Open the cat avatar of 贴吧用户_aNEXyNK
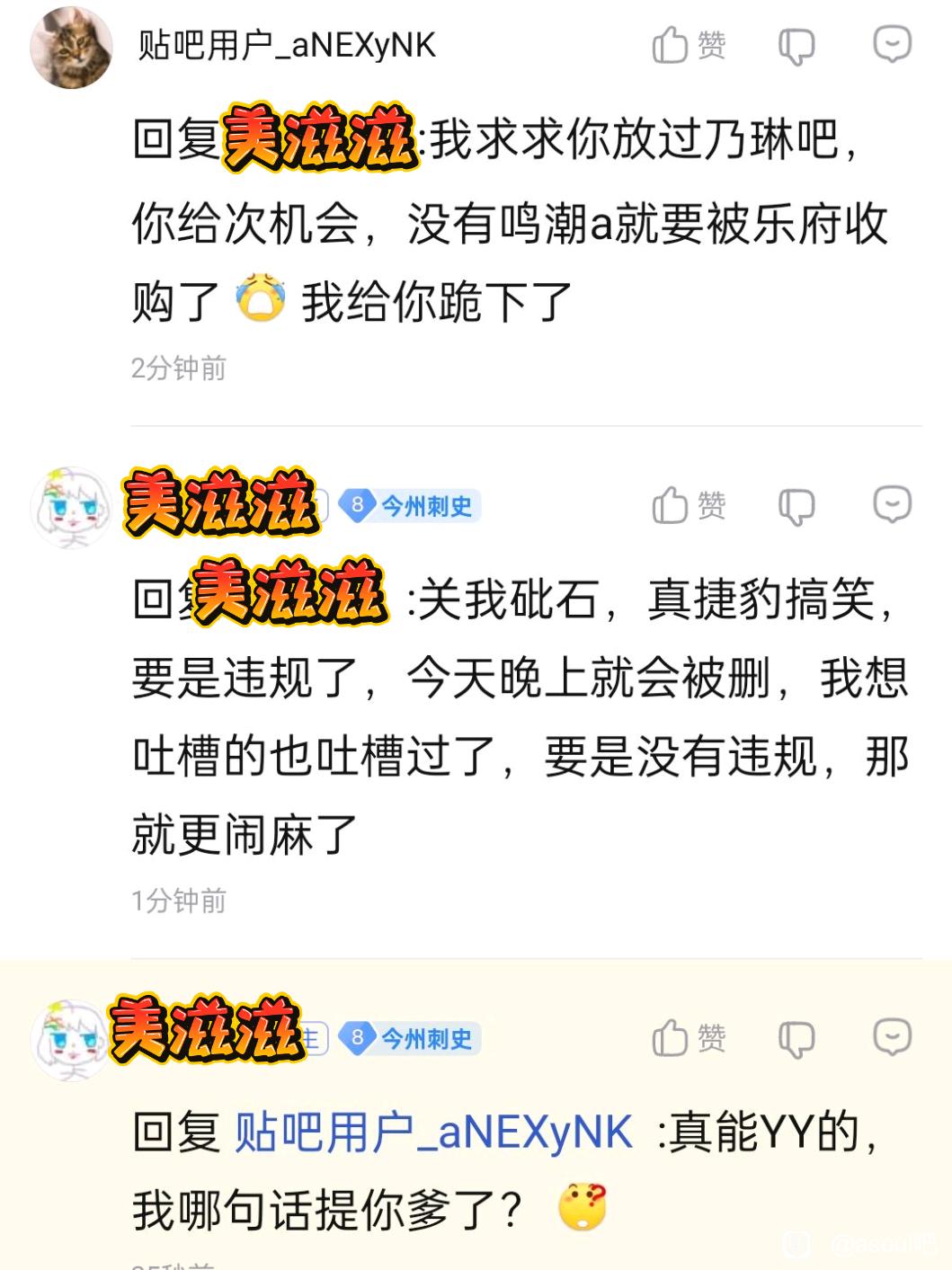The image size is (952, 1270). coord(71,47)
